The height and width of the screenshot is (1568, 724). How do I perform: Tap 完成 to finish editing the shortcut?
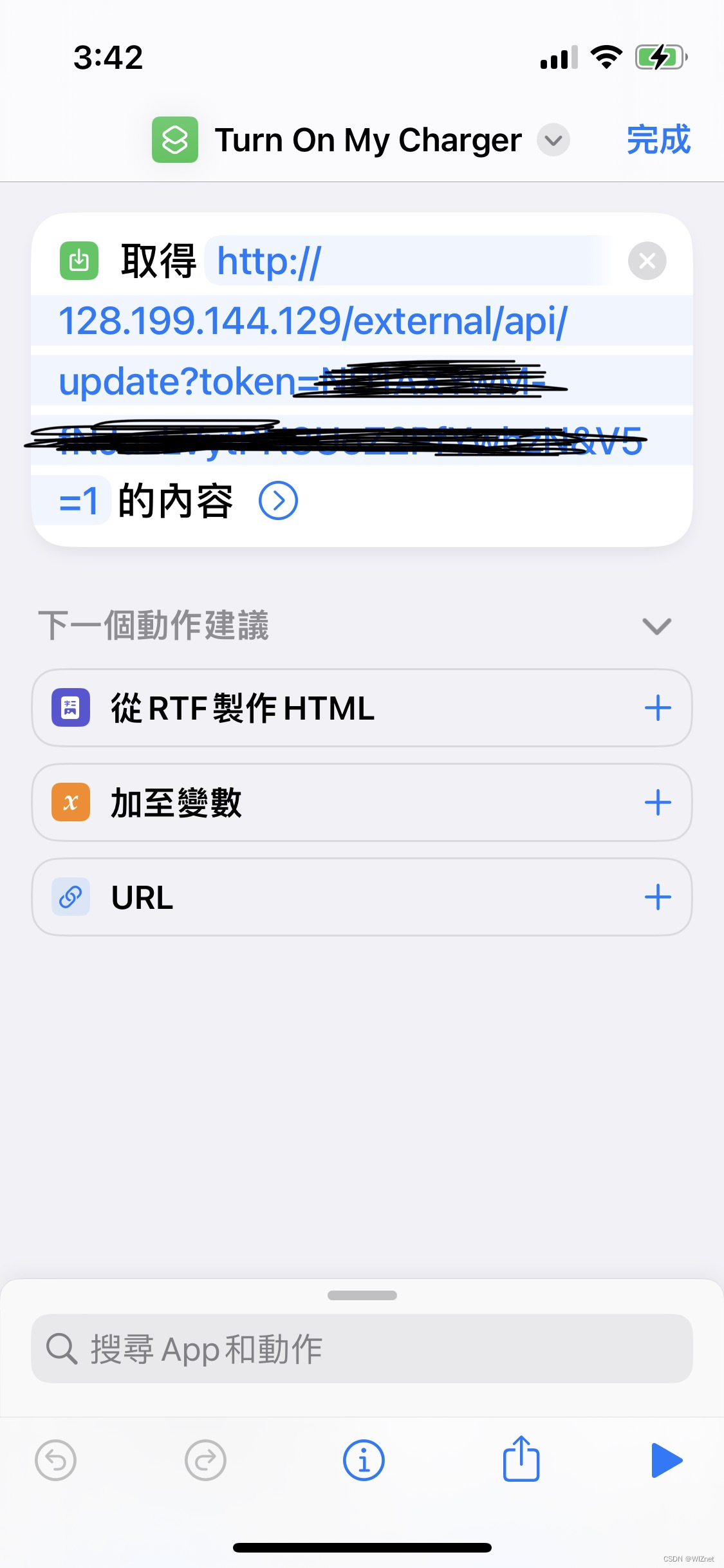point(658,140)
